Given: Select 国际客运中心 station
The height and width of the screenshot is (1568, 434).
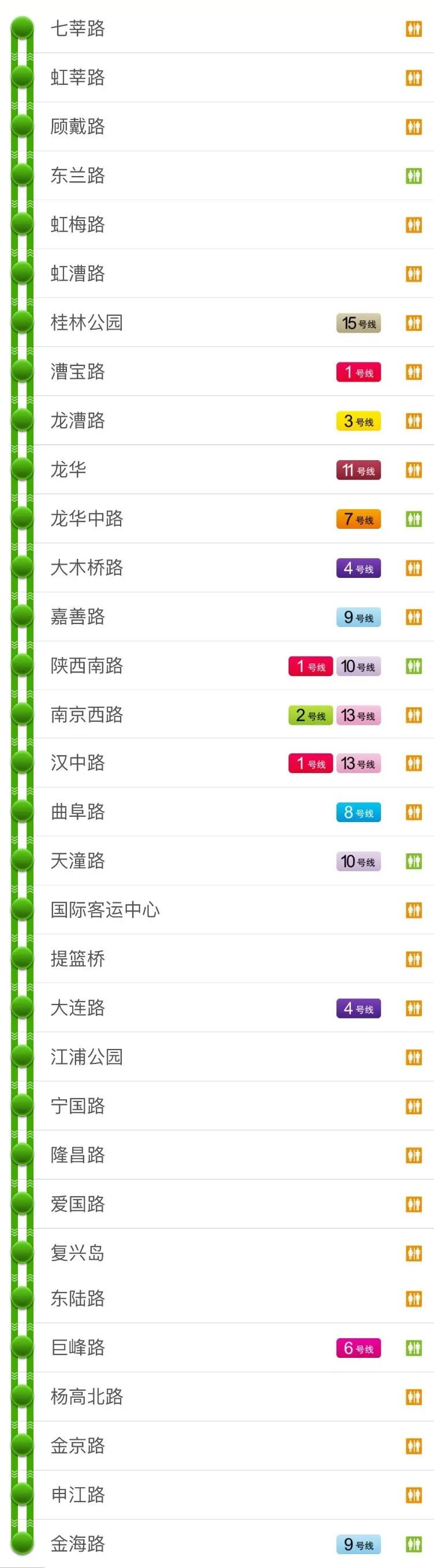Looking at the screenshot, I should [x=104, y=910].
